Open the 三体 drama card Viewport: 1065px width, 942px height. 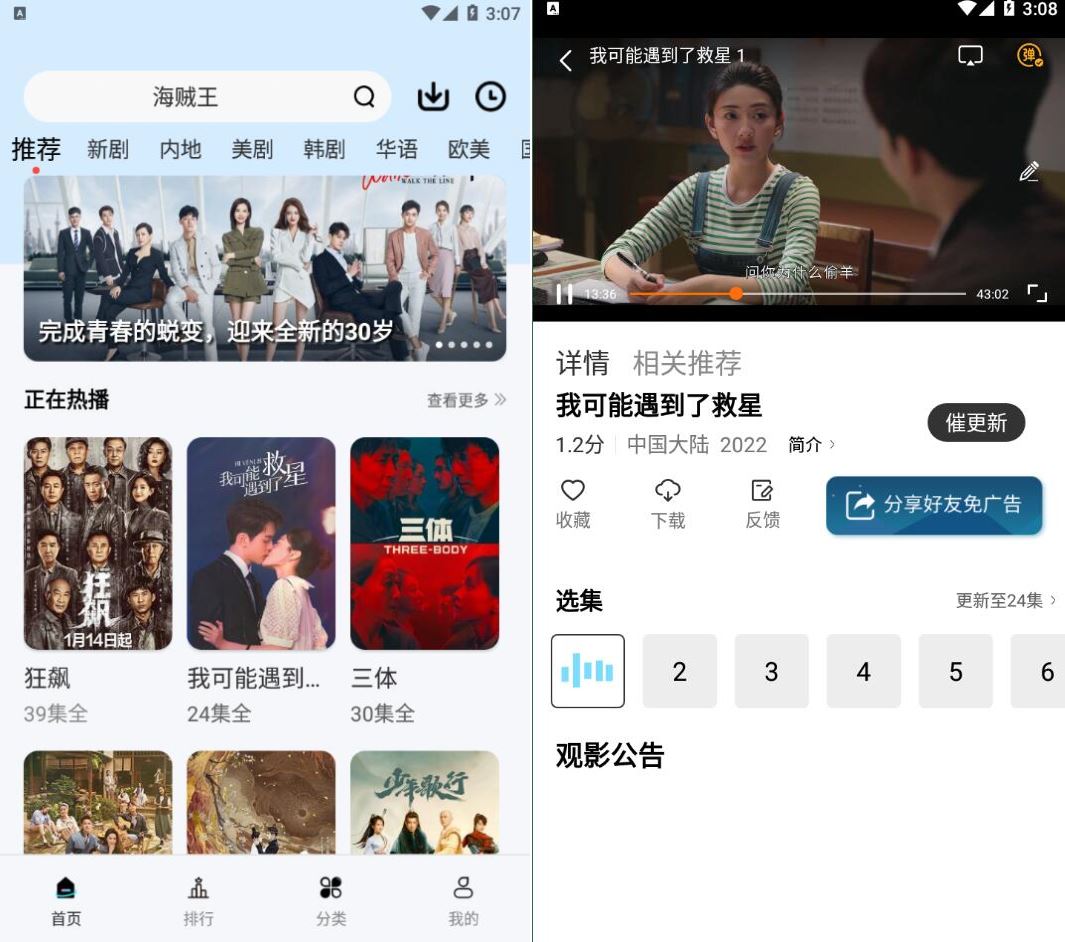point(424,544)
